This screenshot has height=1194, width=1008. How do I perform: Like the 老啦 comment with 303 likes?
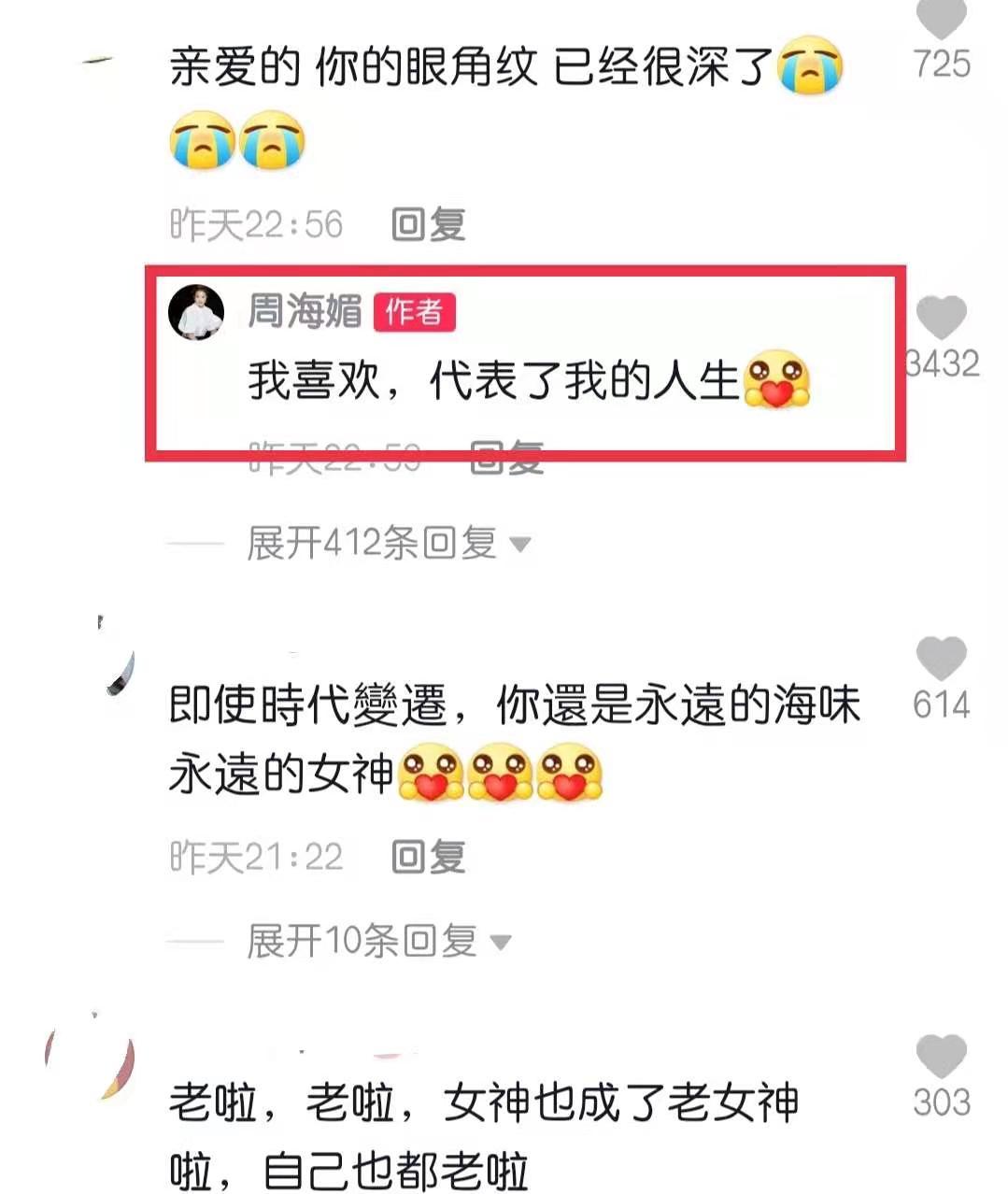click(x=941, y=1058)
